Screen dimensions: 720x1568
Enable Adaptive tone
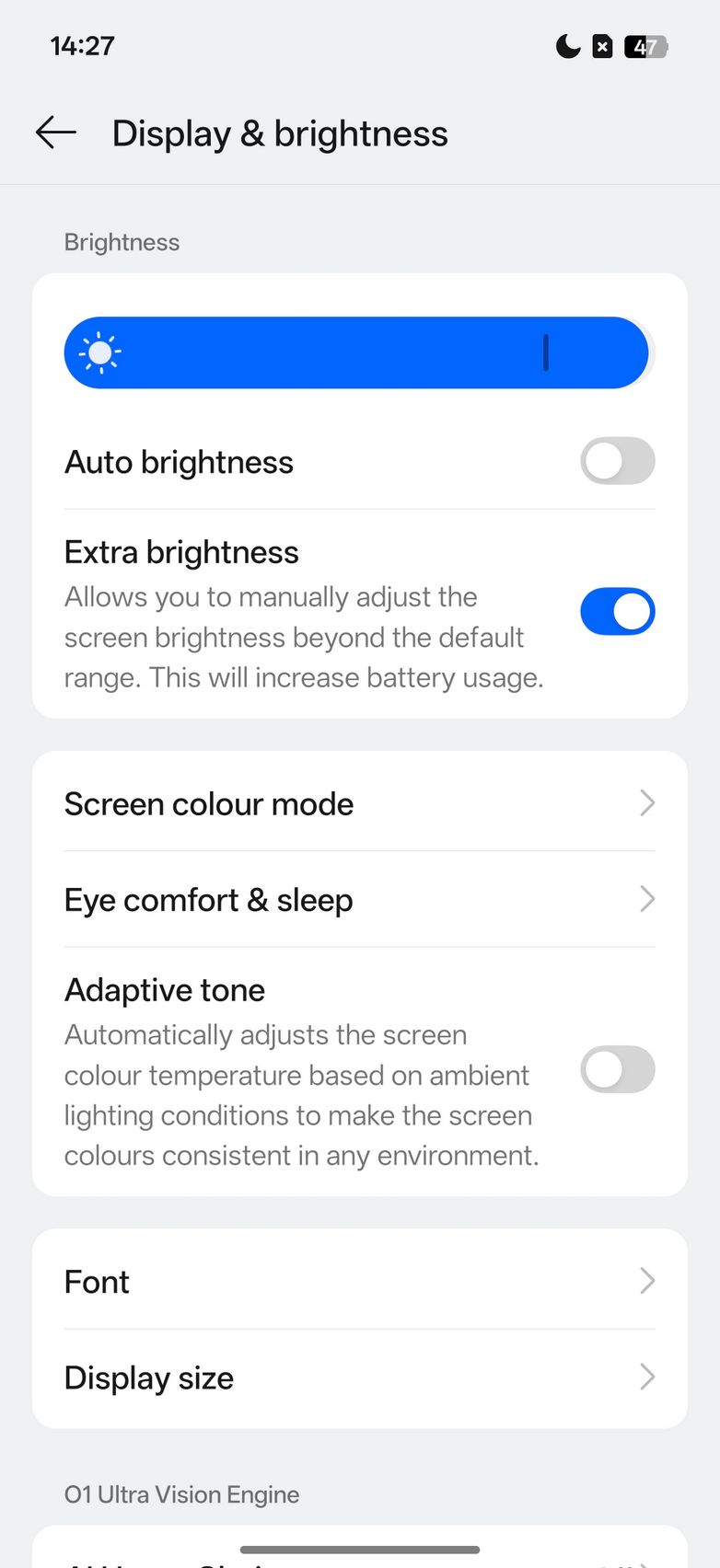point(617,1069)
